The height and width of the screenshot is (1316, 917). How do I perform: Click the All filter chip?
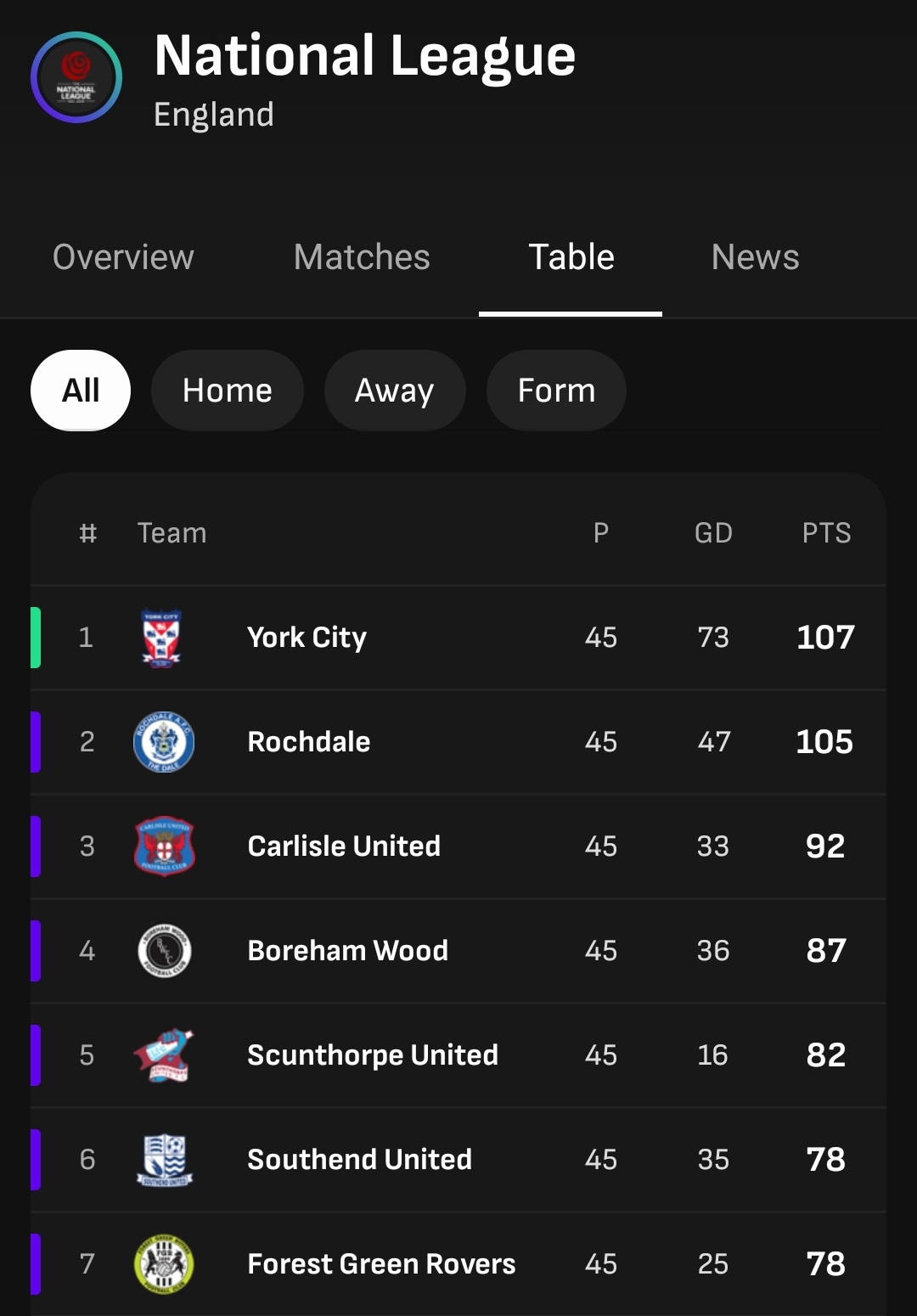[80, 390]
